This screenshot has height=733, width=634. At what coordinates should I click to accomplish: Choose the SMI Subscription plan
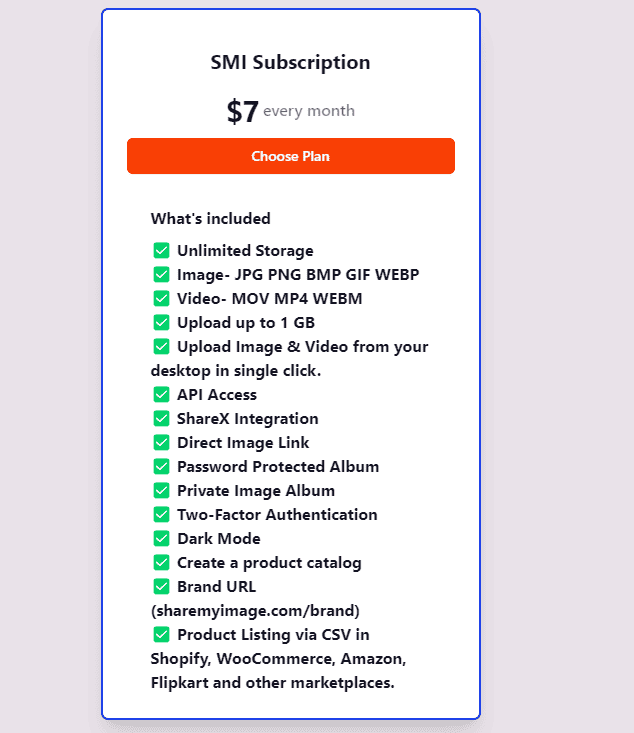[290, 156]
